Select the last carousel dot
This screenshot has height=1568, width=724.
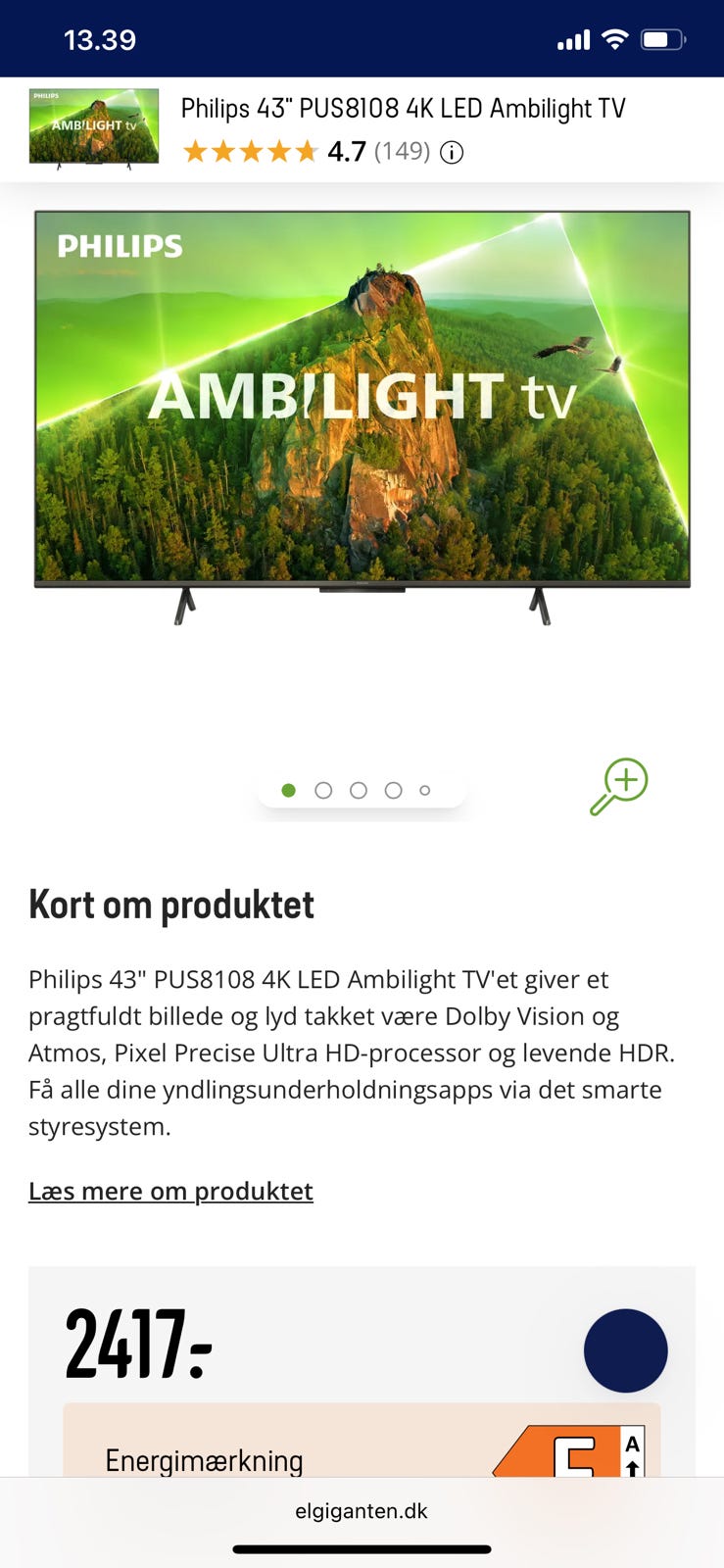coord(425,789)
